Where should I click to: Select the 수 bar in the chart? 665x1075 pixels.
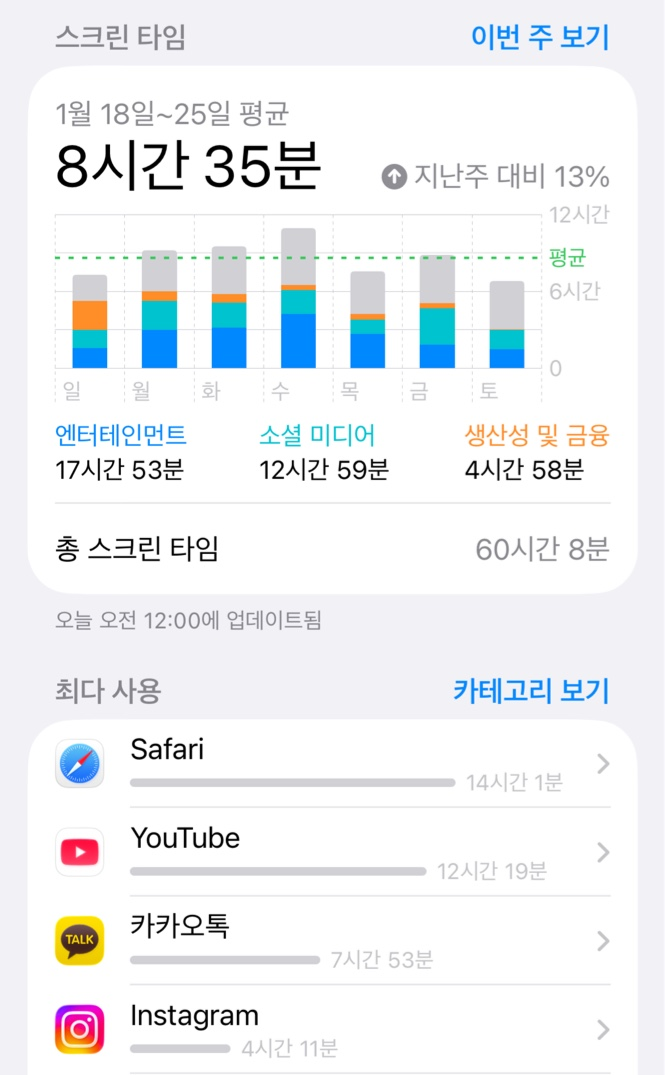click(x=298, y=298)
